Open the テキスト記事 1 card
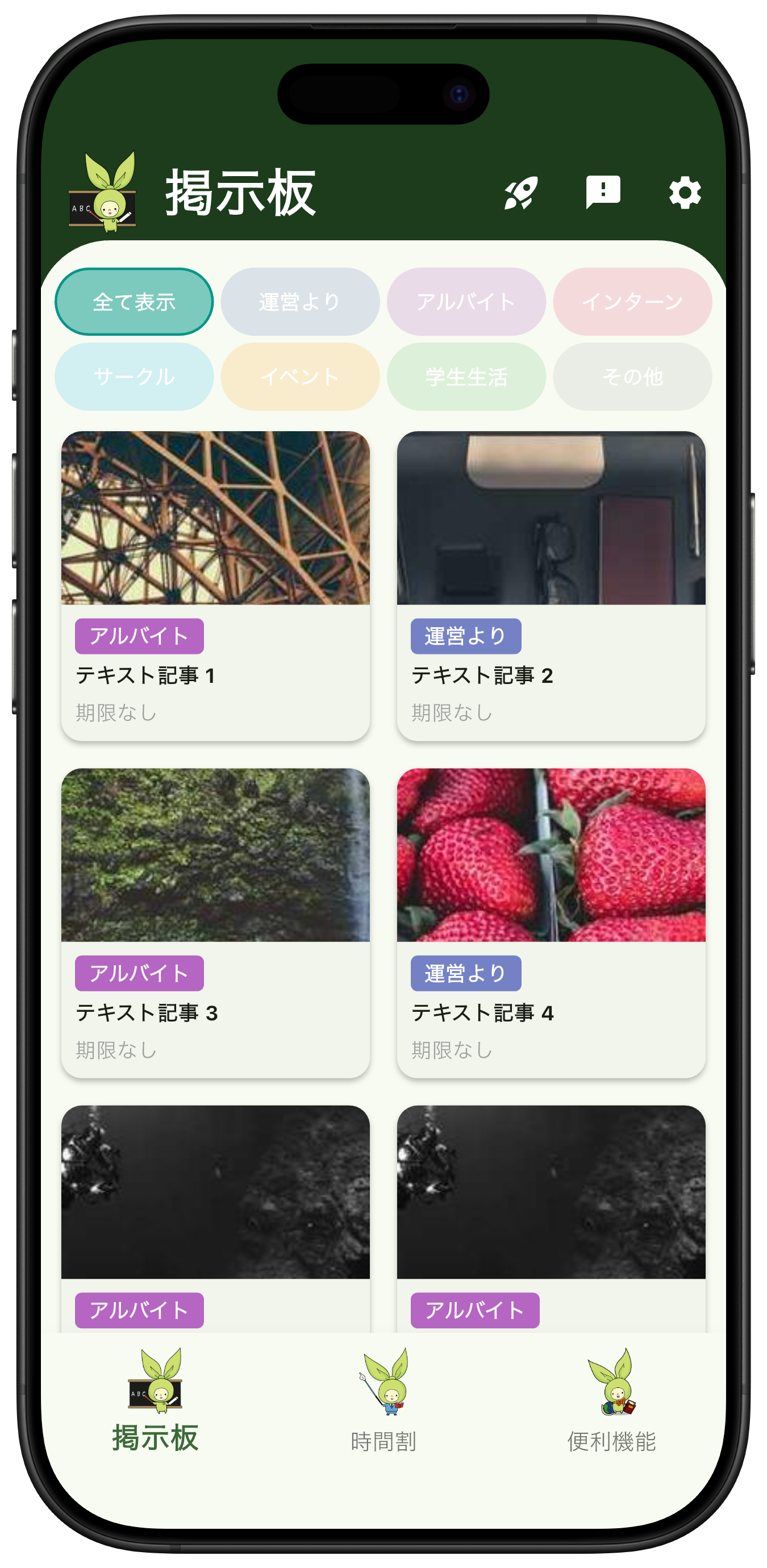Image resolution: width=767 pixels, height=1568 pixels. tap(215, 586)
